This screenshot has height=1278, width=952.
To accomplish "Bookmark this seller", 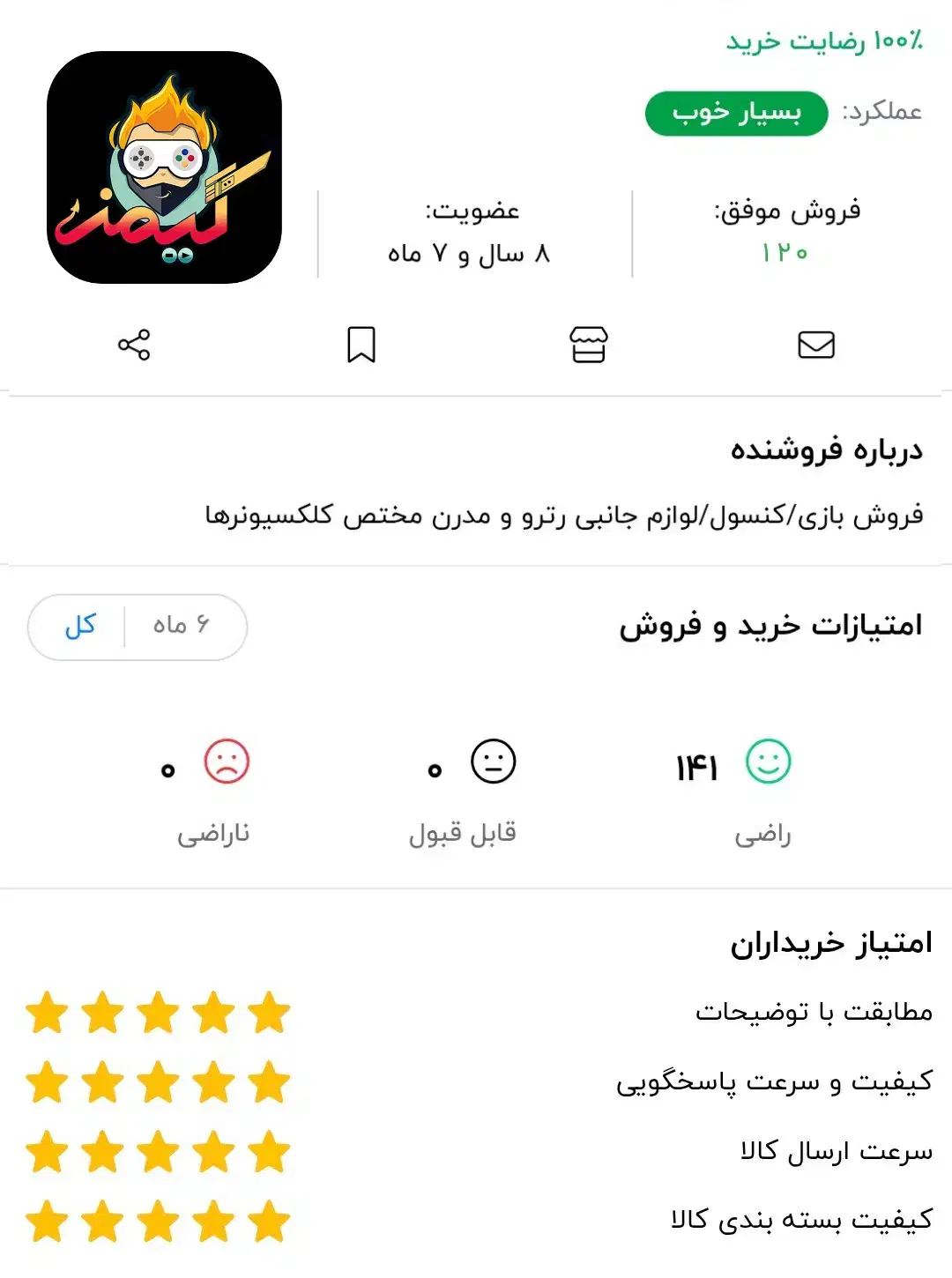I will (x=361, y=345).
